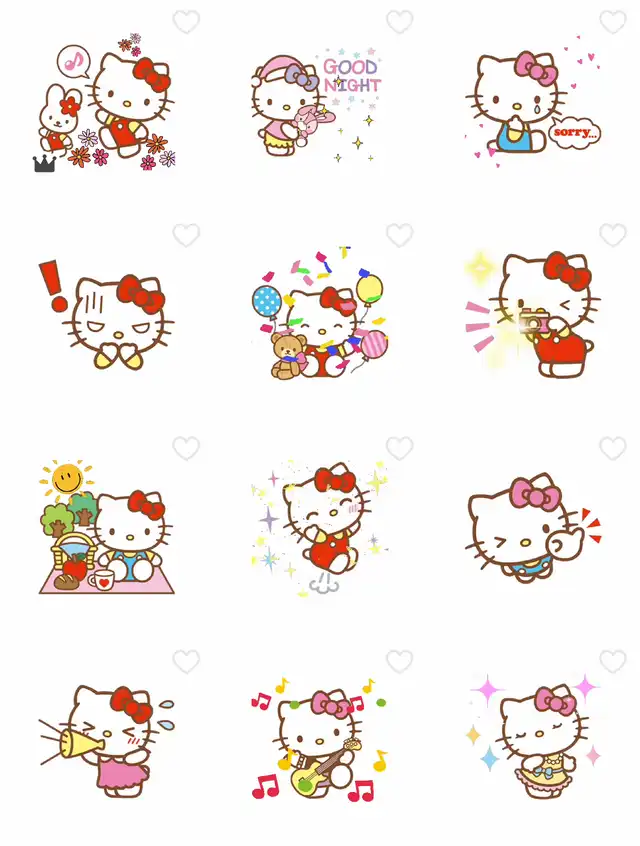The width and height of the screenshot is (640, 846).
Task: Like the bunny and flowers sticker
Action: tap(186, 22)
